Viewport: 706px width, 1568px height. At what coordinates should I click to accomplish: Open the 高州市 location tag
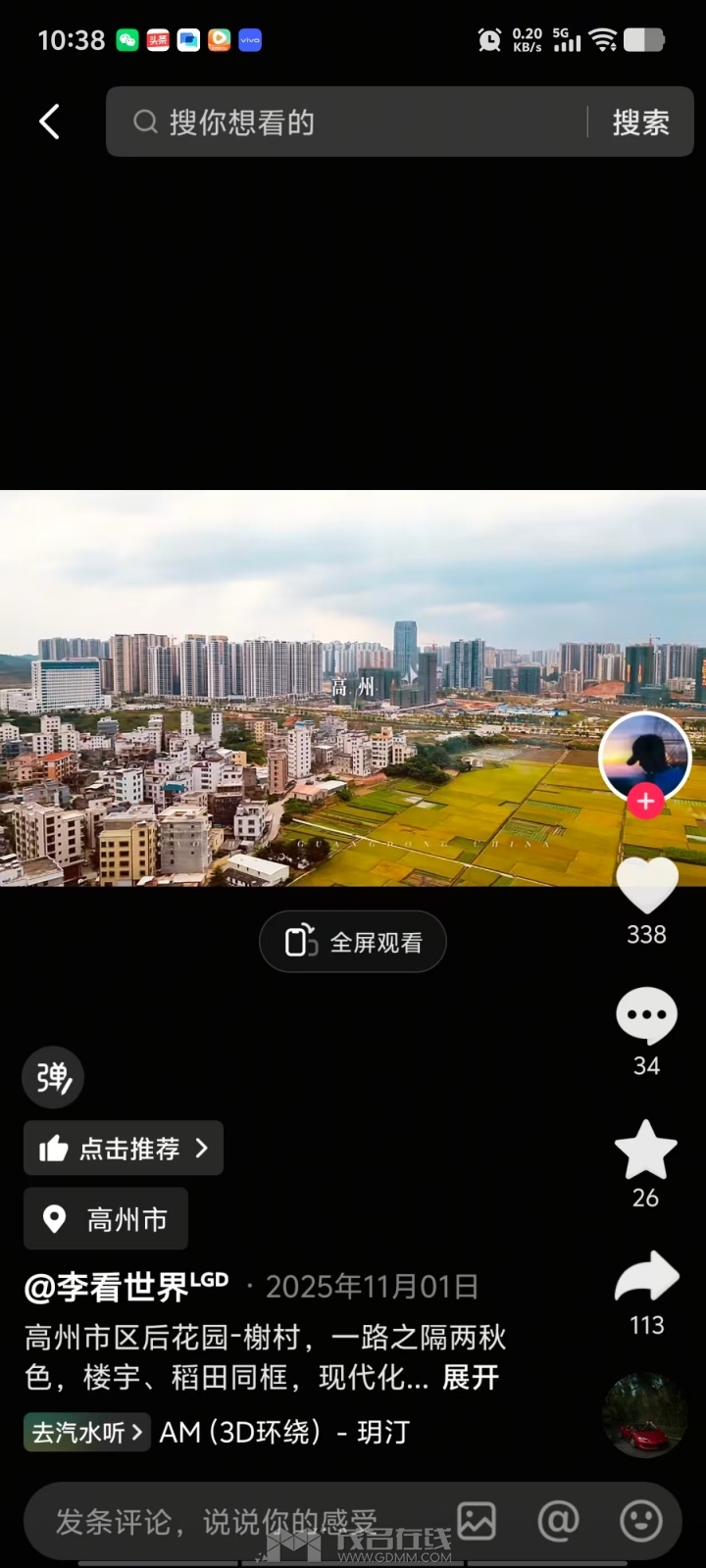106,1219
